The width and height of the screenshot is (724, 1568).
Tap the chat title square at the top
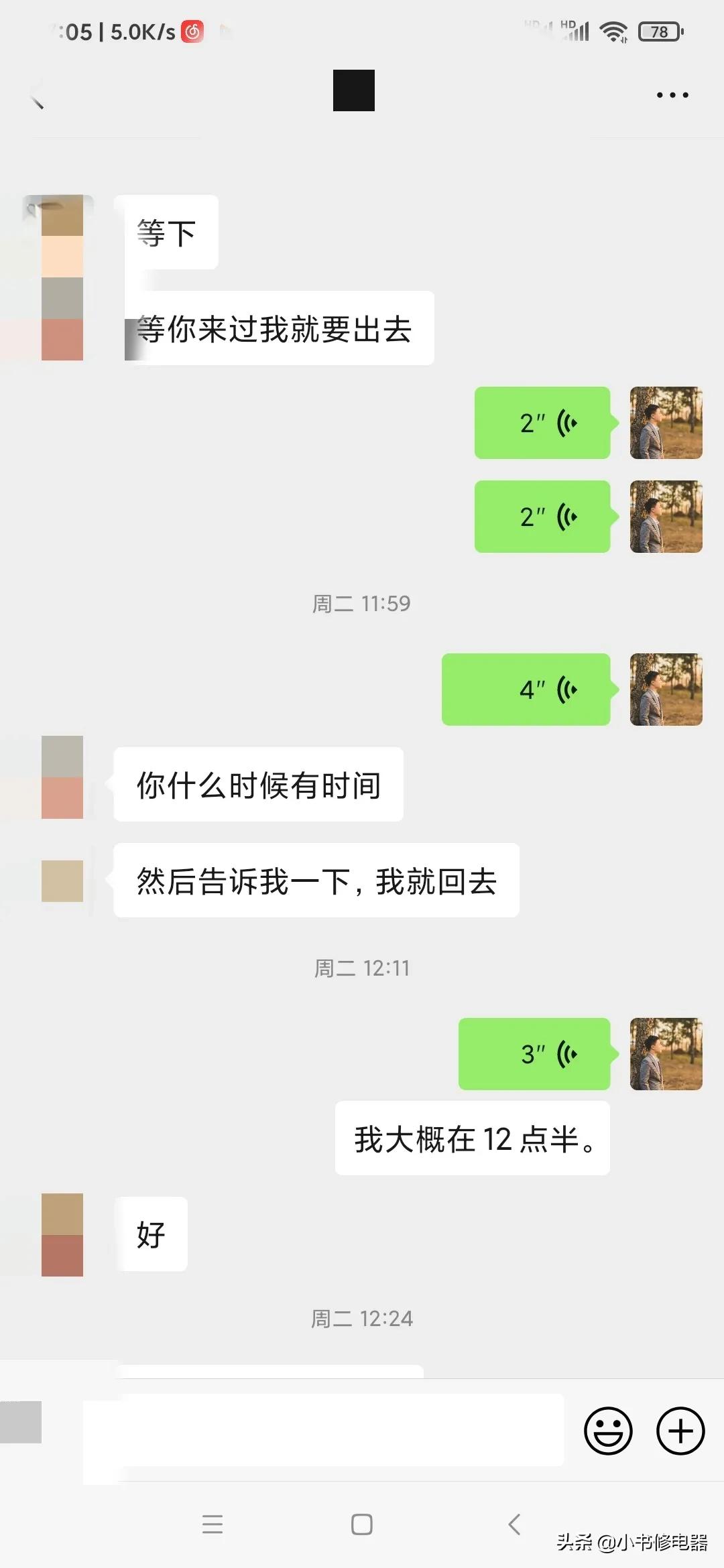[354, 90]
